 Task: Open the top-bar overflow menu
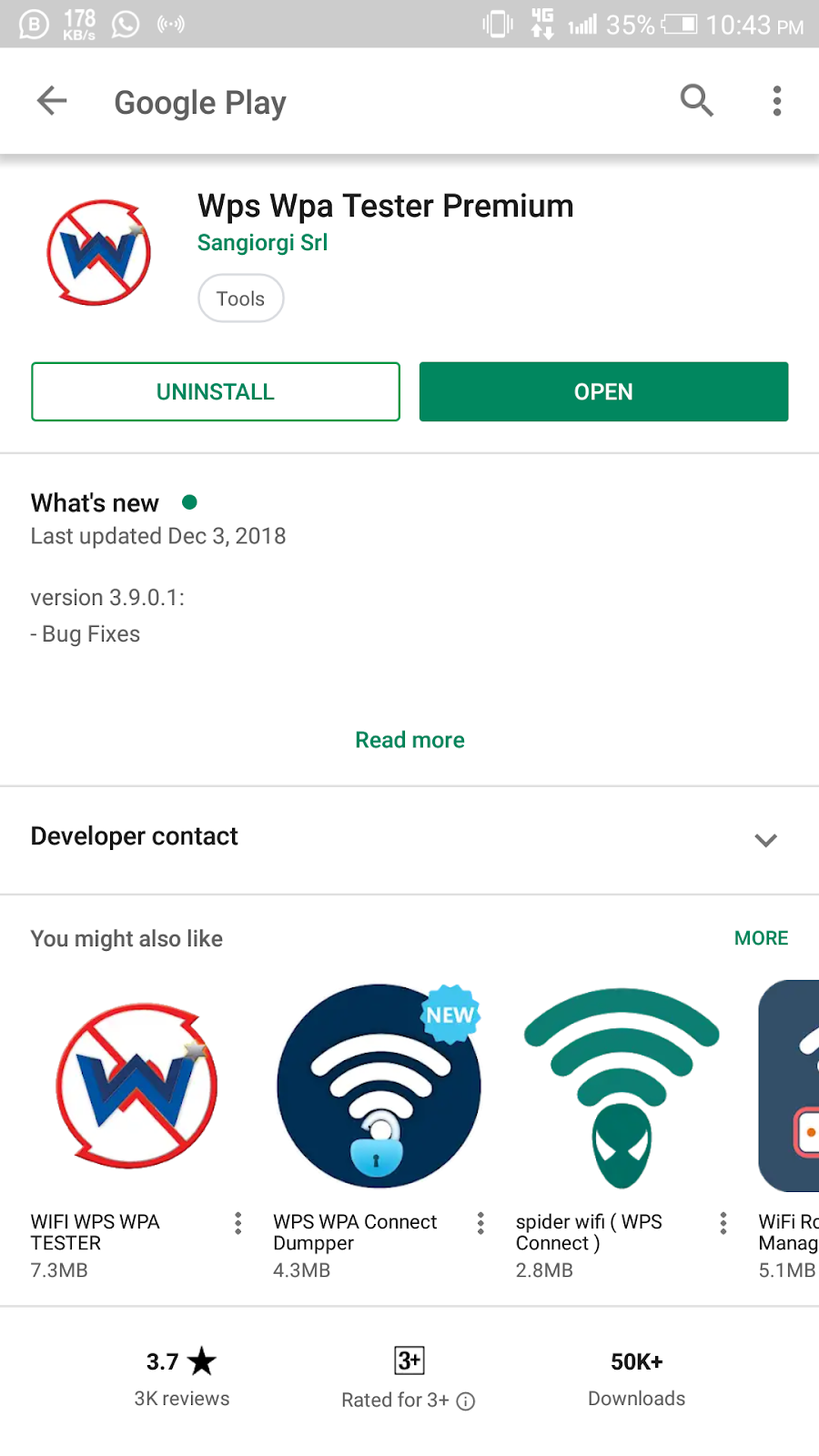(x=776, y=101)
